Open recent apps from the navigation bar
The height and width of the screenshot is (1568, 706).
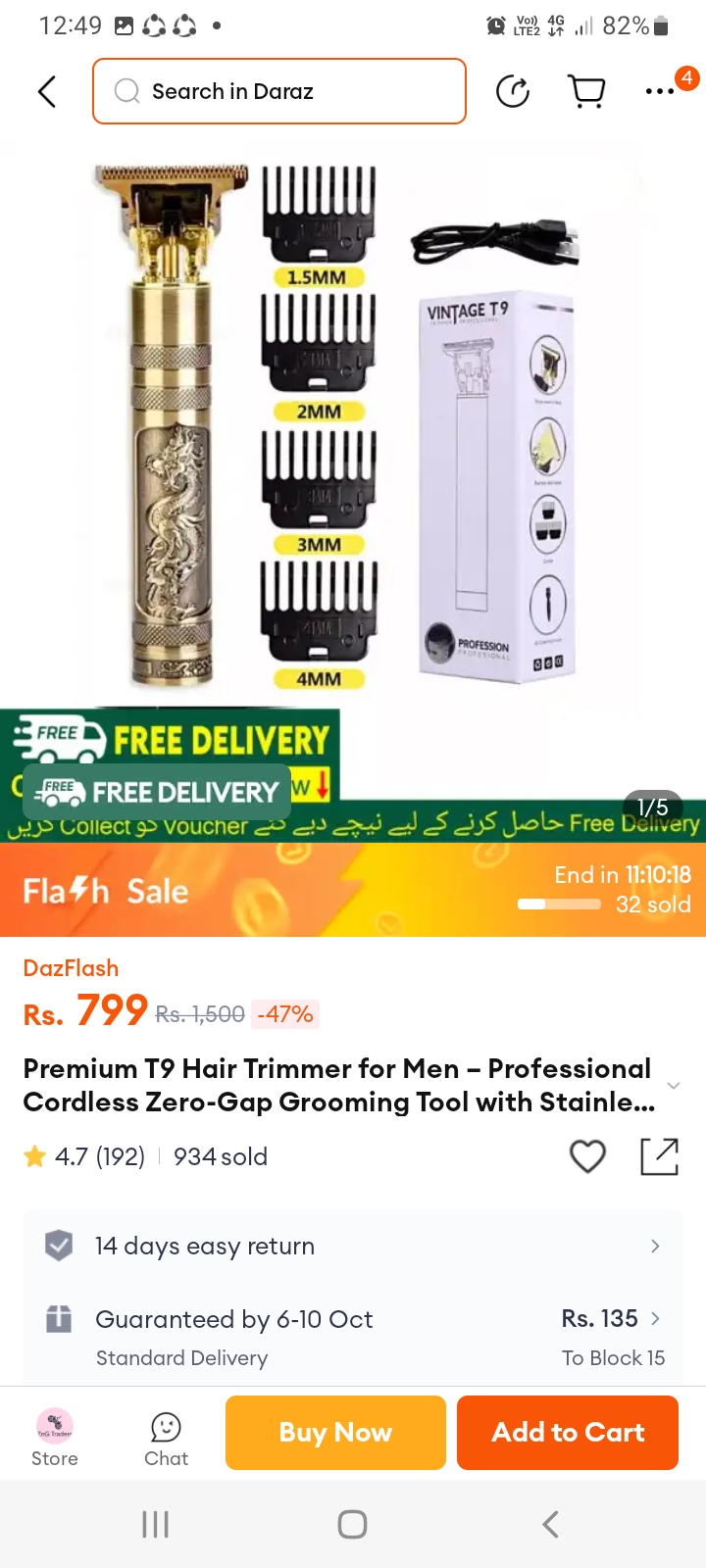coord(156,1524)
